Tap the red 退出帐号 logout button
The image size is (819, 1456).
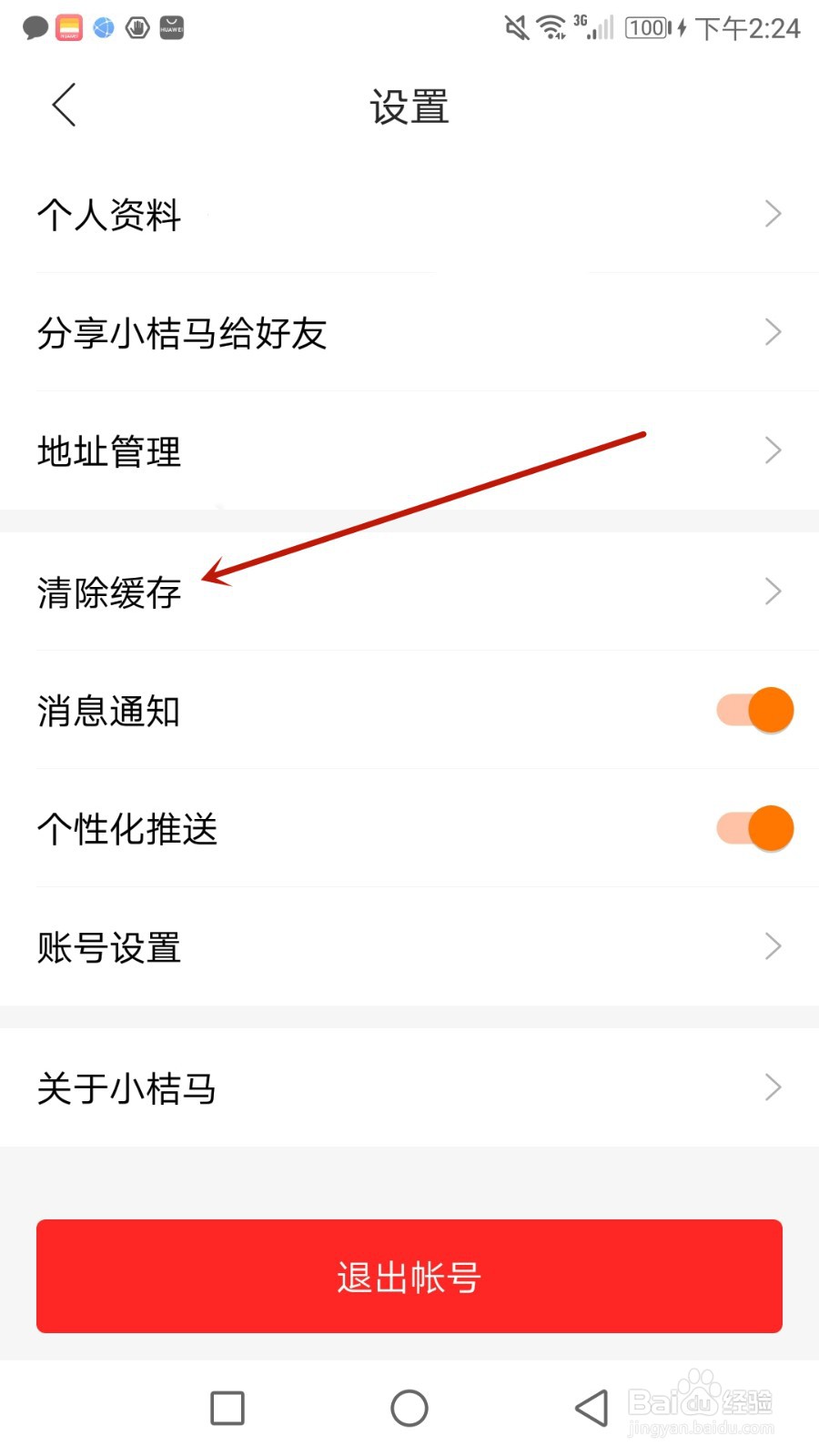pyautogui.click(x=409, y=1276)
